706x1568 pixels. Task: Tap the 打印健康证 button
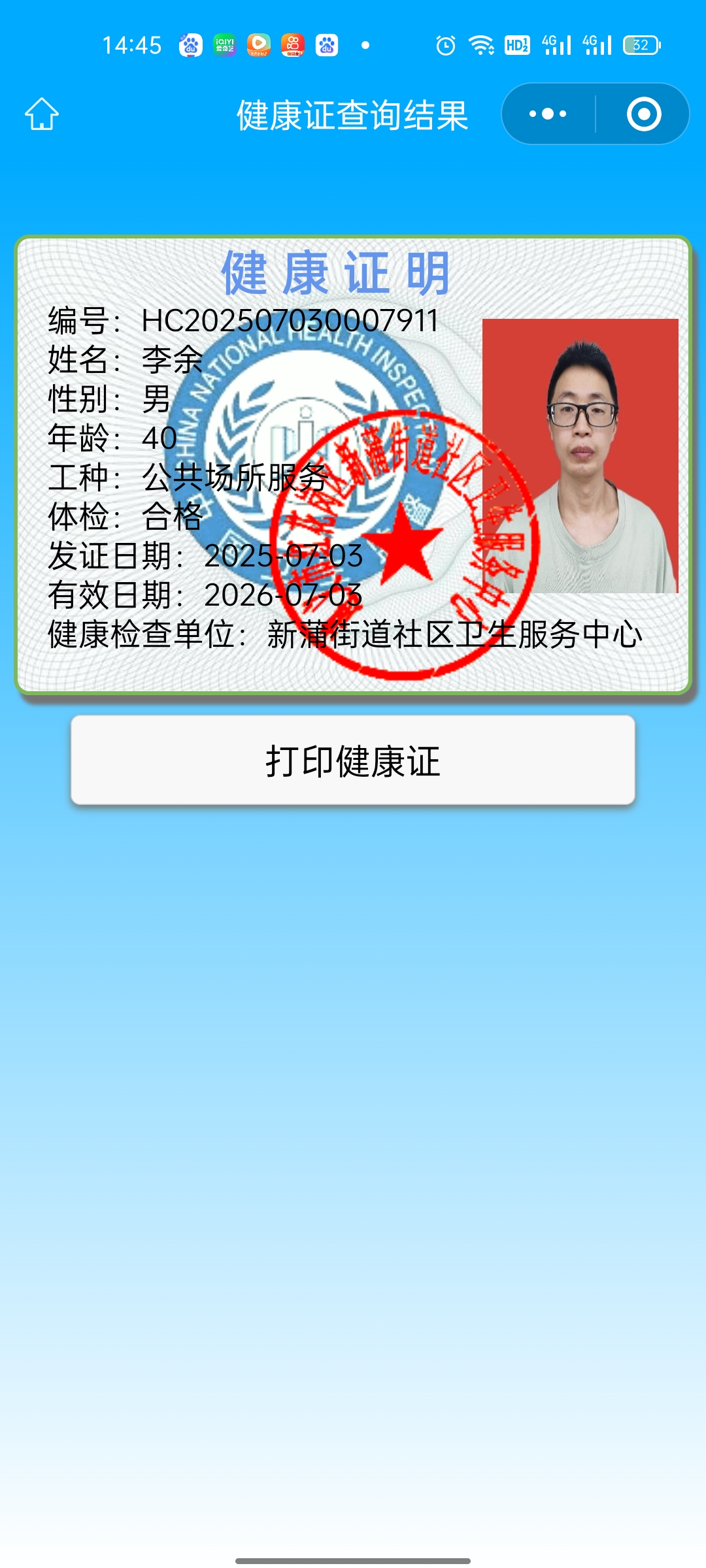[x=353, y=760]
